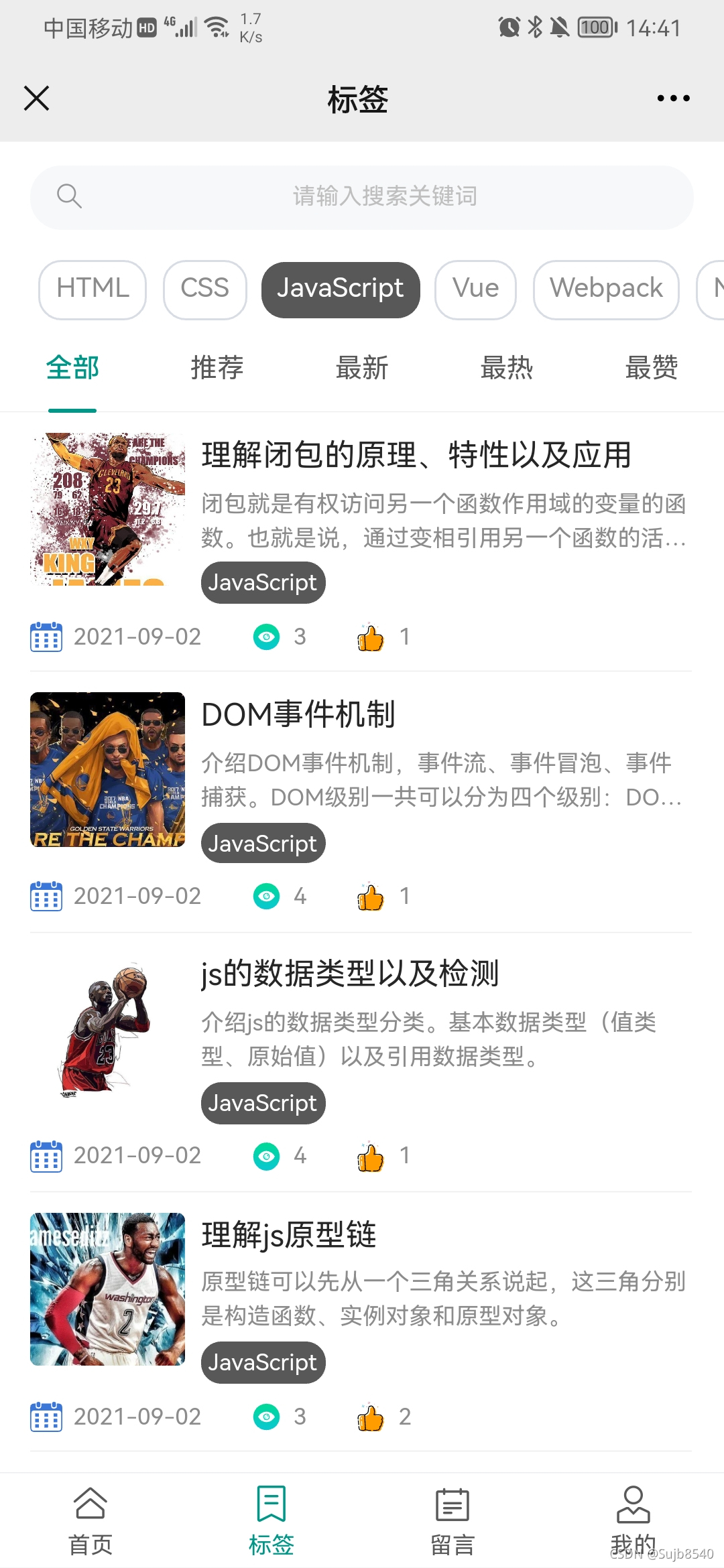
Task: Select the HTML tag chip
Action: pyautogui.click(x=93, y=289)
